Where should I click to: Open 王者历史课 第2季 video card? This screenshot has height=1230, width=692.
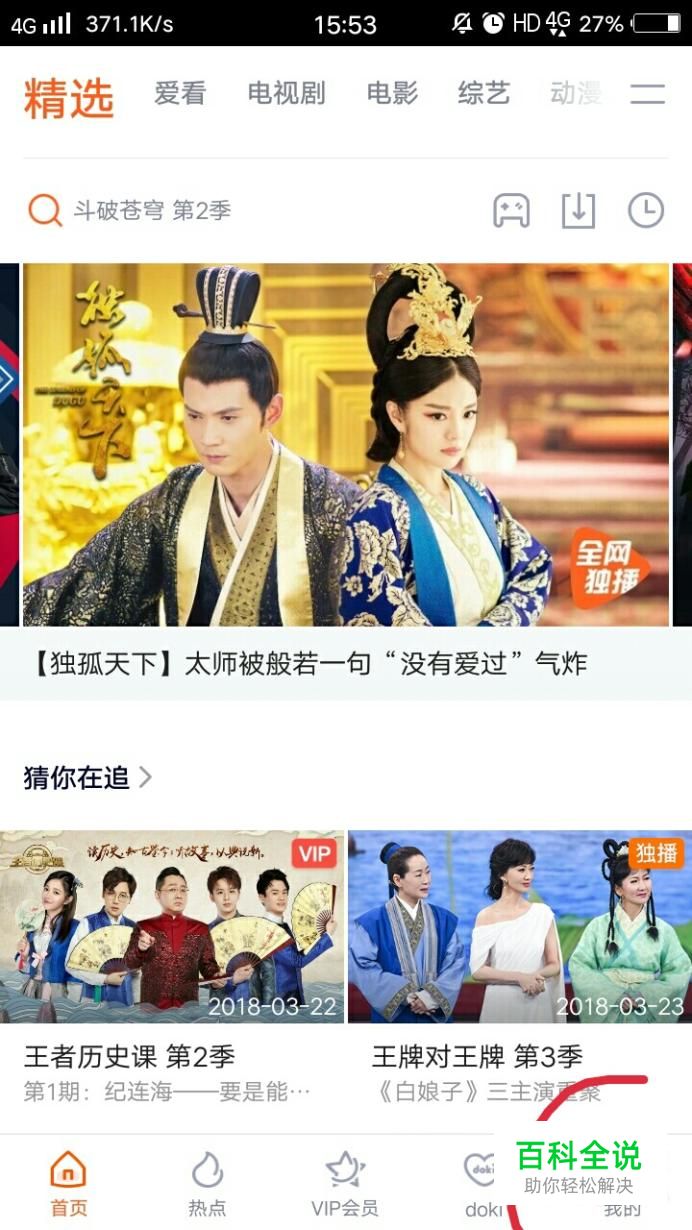[x=172, y=926]
